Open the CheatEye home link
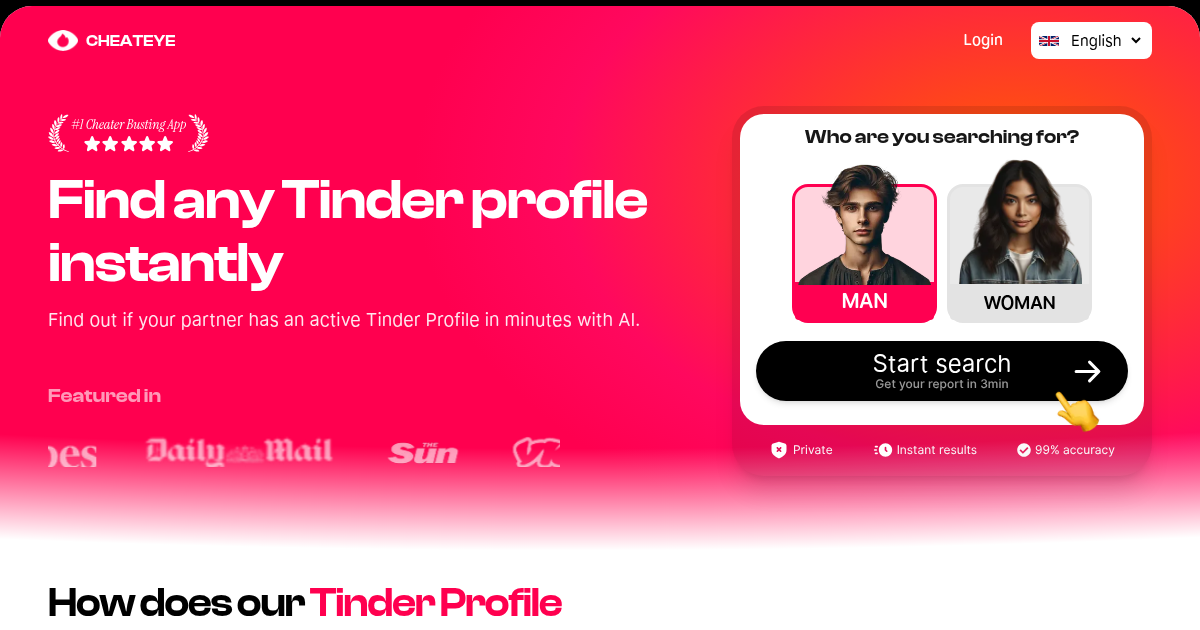The height and width of the screenshot is (630, 1200). (112, 41)
